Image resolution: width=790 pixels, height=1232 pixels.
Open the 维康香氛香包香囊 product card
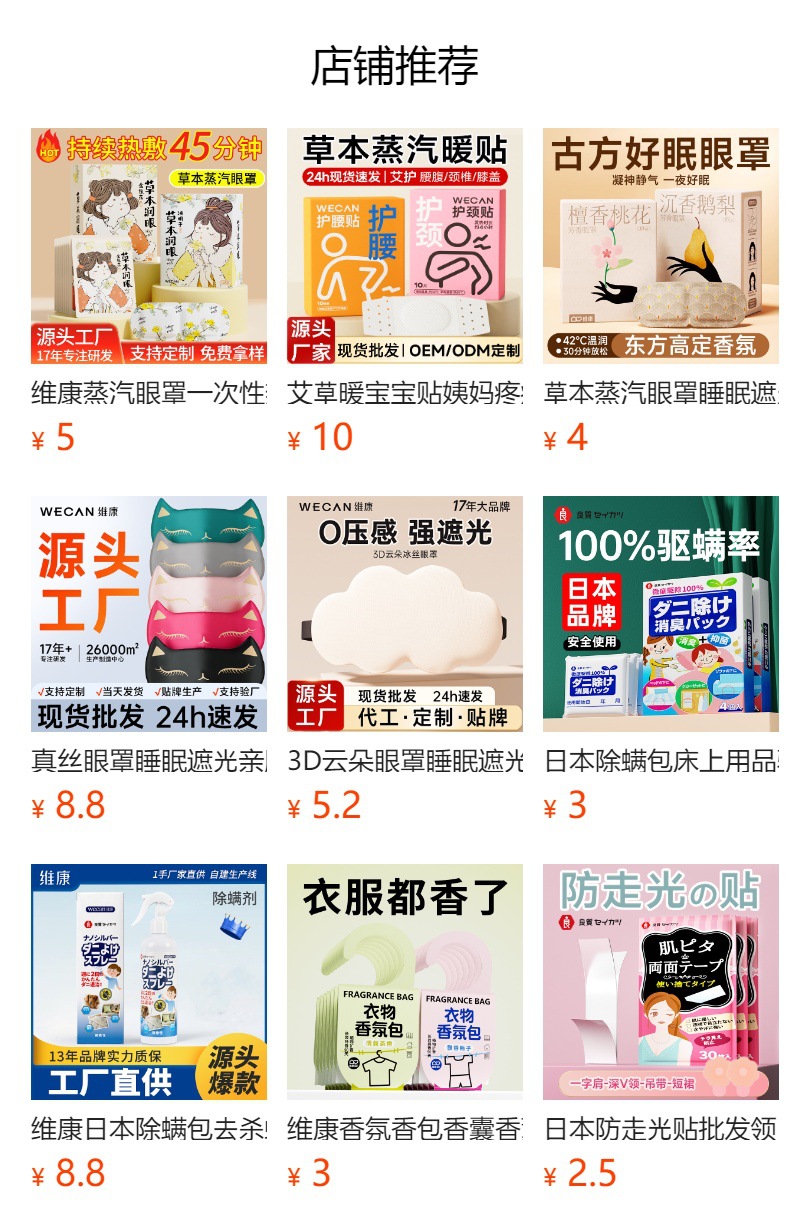[x=405, y=982]
